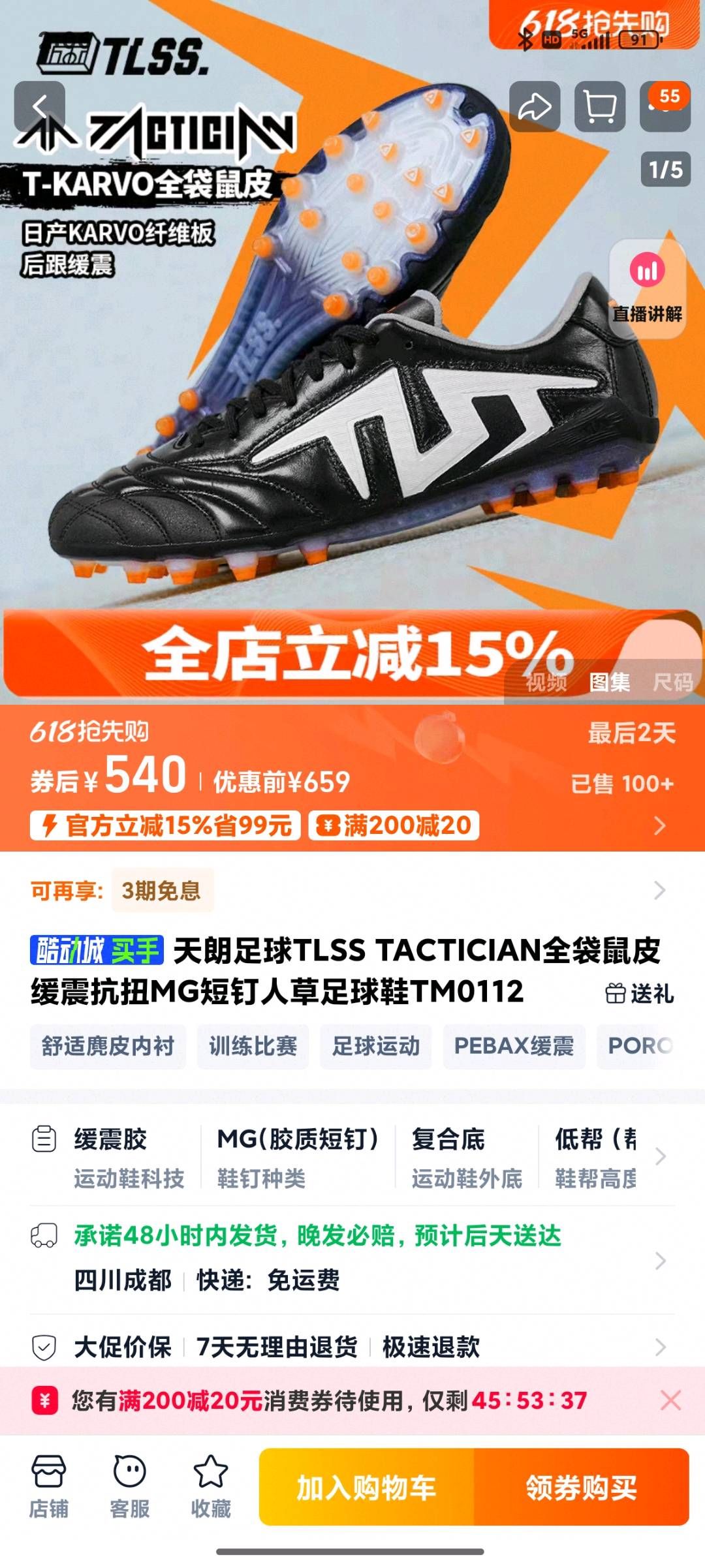
Task: Open the 大促价保 service guarantees row
Action: click(x=352, y=1346)
